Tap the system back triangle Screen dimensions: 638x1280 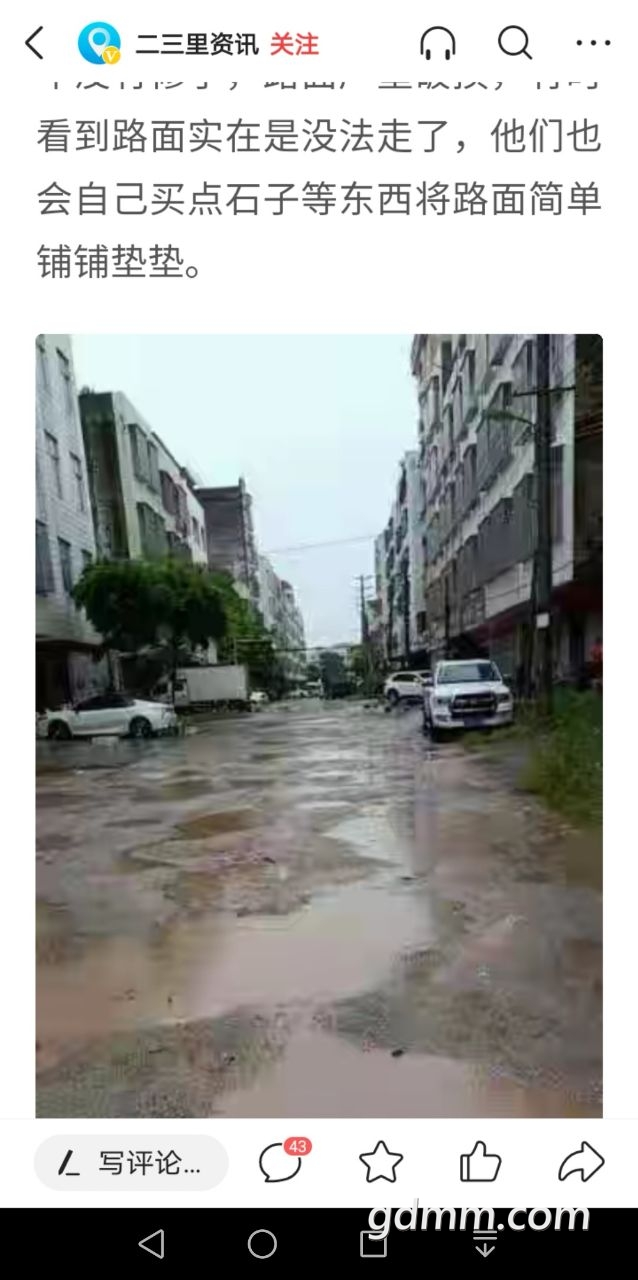coord(151,1243)
